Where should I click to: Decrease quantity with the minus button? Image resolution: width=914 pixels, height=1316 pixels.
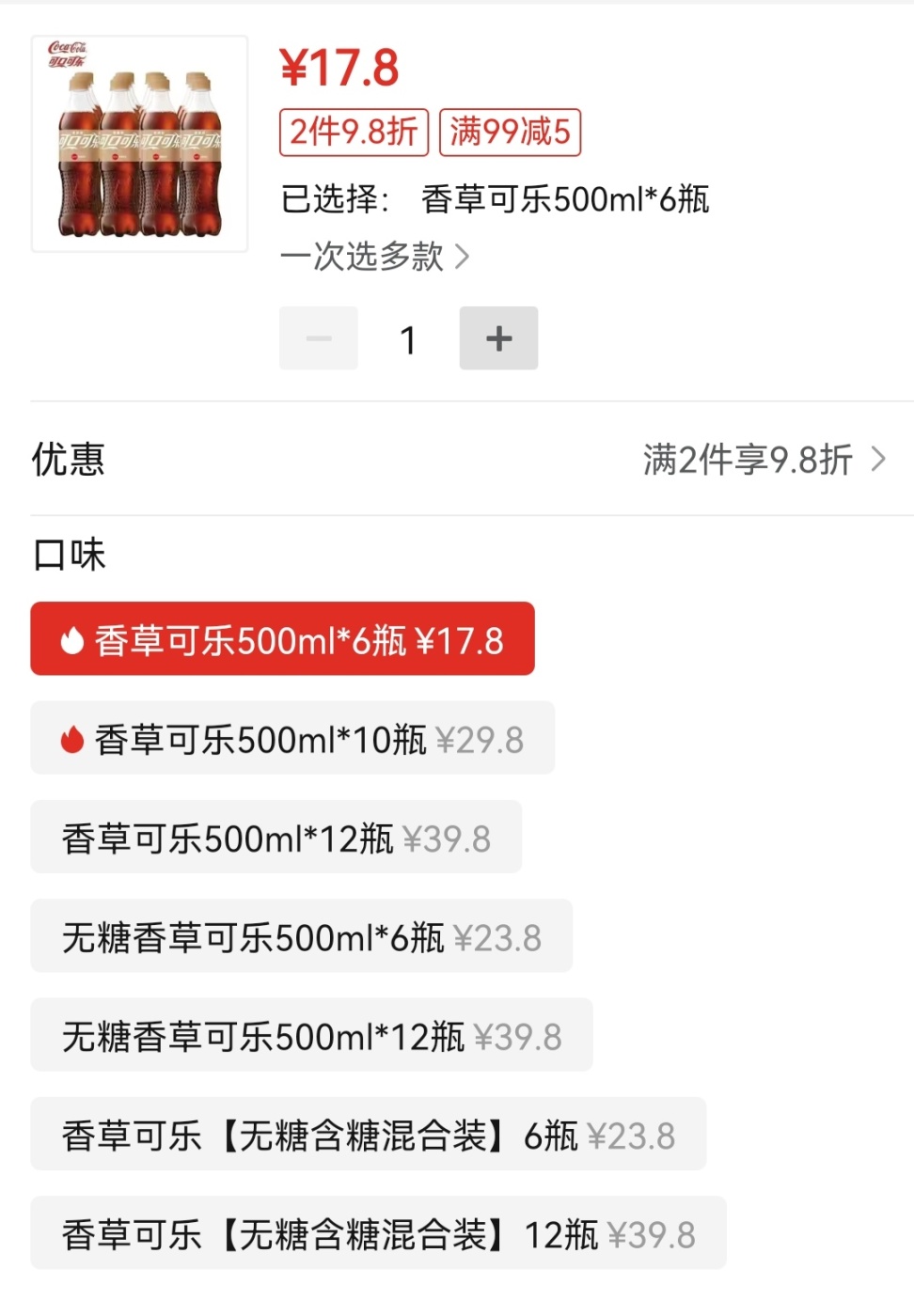pos(319,338)
